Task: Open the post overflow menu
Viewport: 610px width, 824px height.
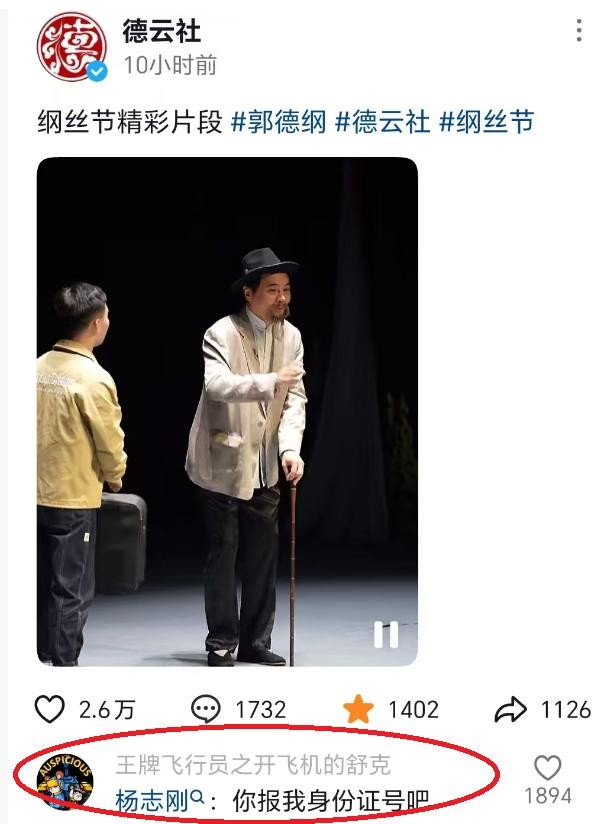Action: point(579,31)
